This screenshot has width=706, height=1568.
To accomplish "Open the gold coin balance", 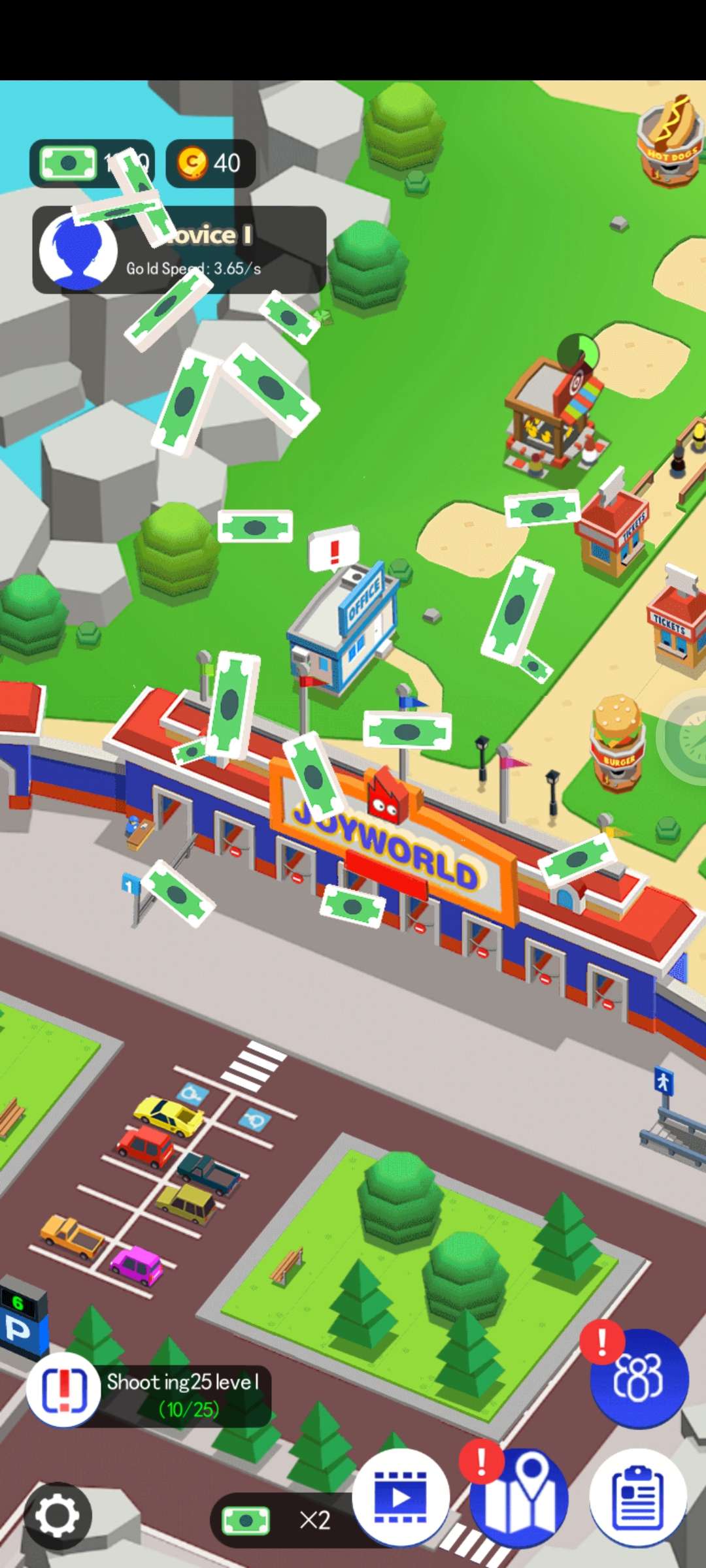I will 210,163.
